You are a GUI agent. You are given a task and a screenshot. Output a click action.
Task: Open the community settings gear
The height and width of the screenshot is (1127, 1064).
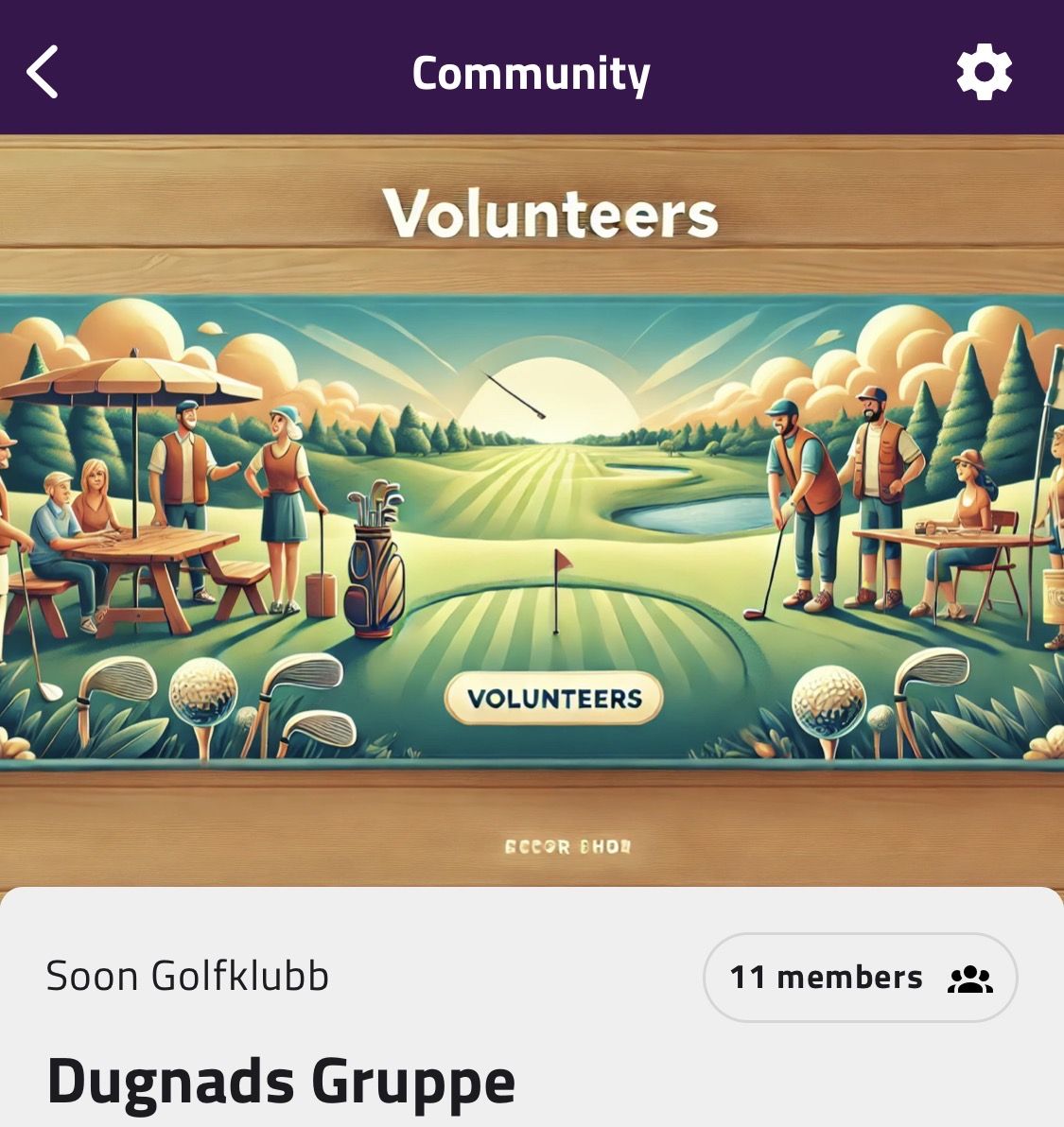pyautogui.click(x=984, y=72)
